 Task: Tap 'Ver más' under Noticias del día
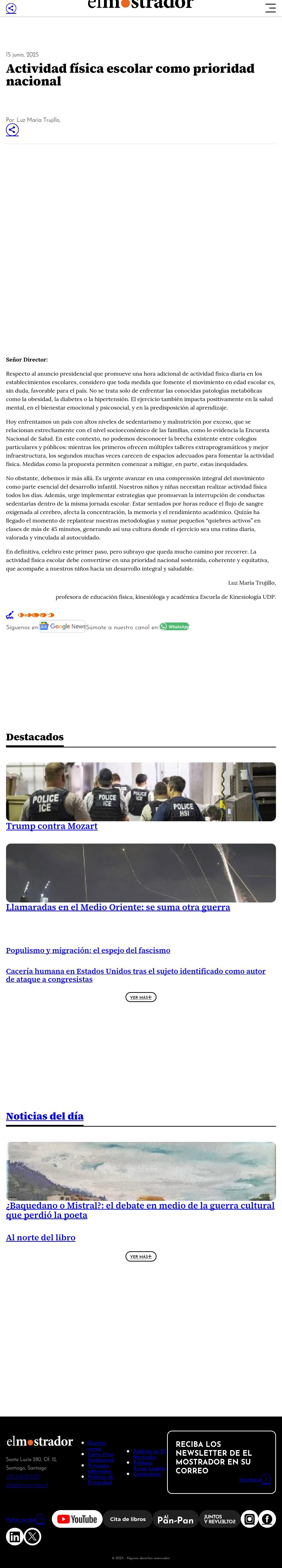tap(140, 1256)
